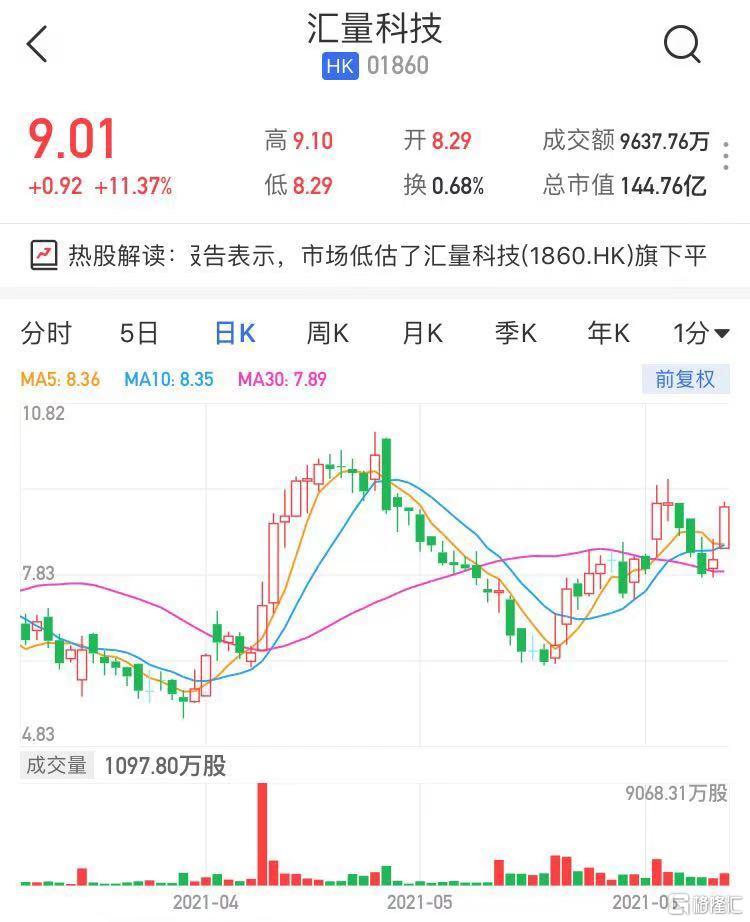Change the 成交量 indicator selector
The width and height of the screenshot is (750, 922).
[x=57, y=766]
